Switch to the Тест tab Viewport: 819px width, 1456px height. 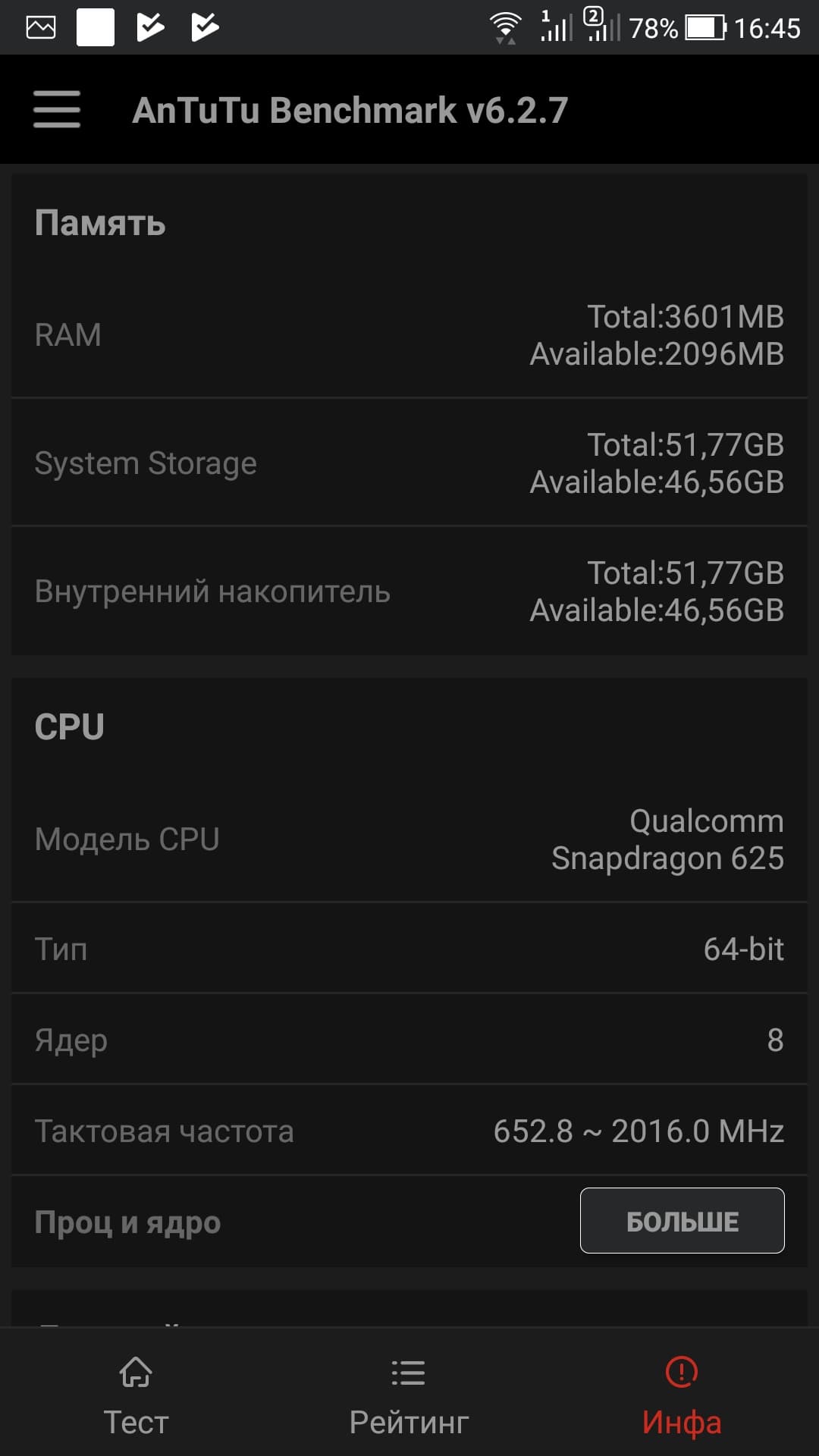click(x=136, y=1397)
